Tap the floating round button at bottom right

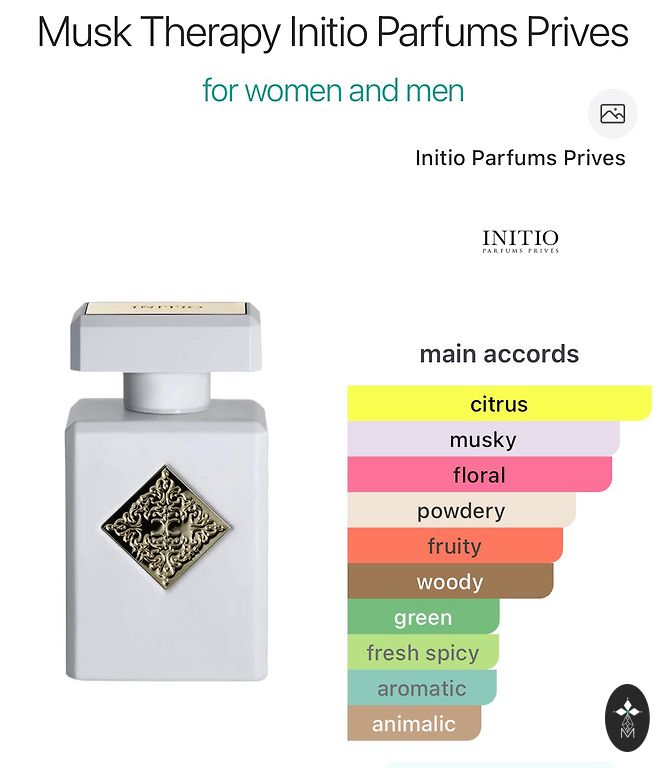click(628, 718)
